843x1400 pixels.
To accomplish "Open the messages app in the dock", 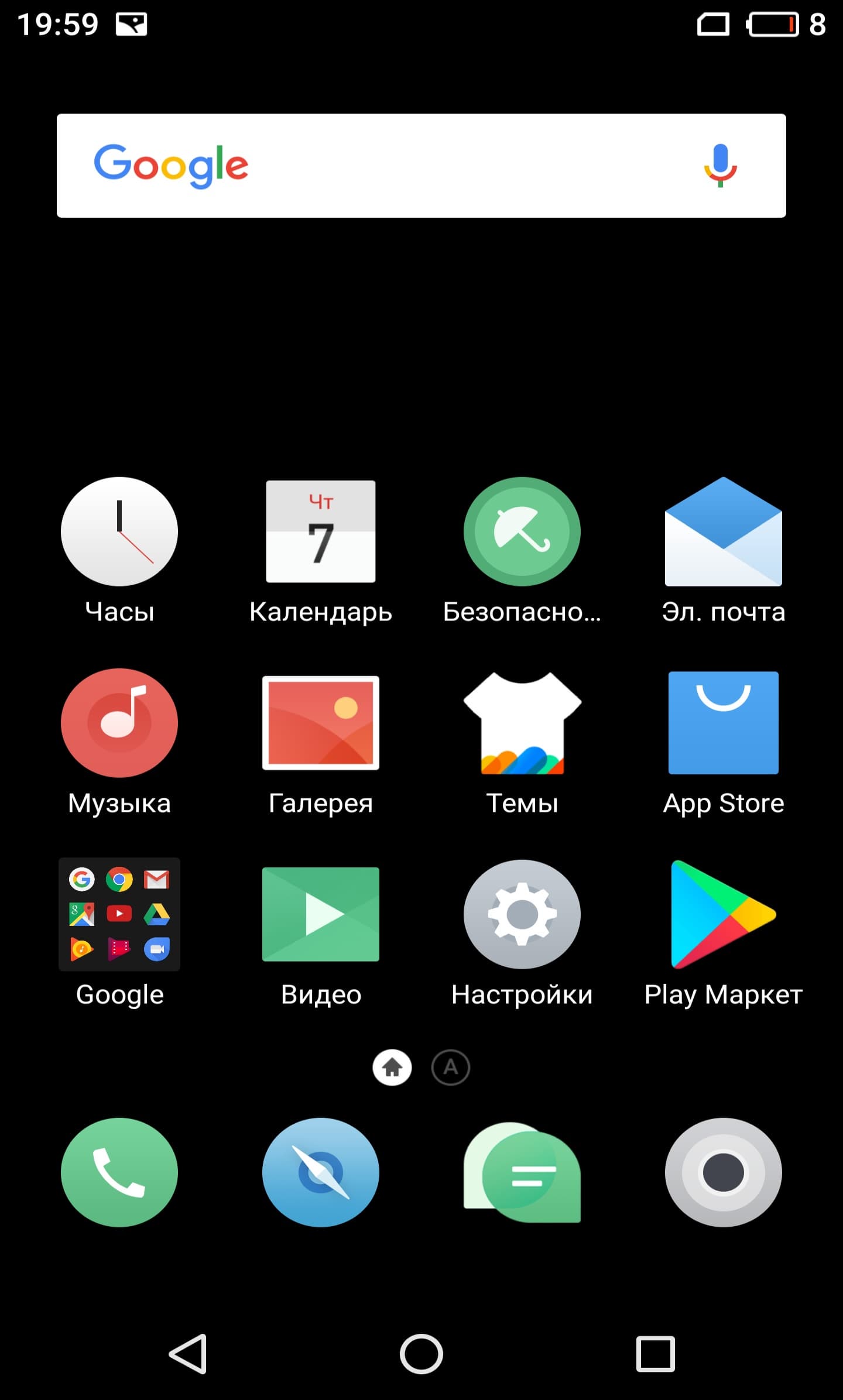I will click(x=522, y=1172).
